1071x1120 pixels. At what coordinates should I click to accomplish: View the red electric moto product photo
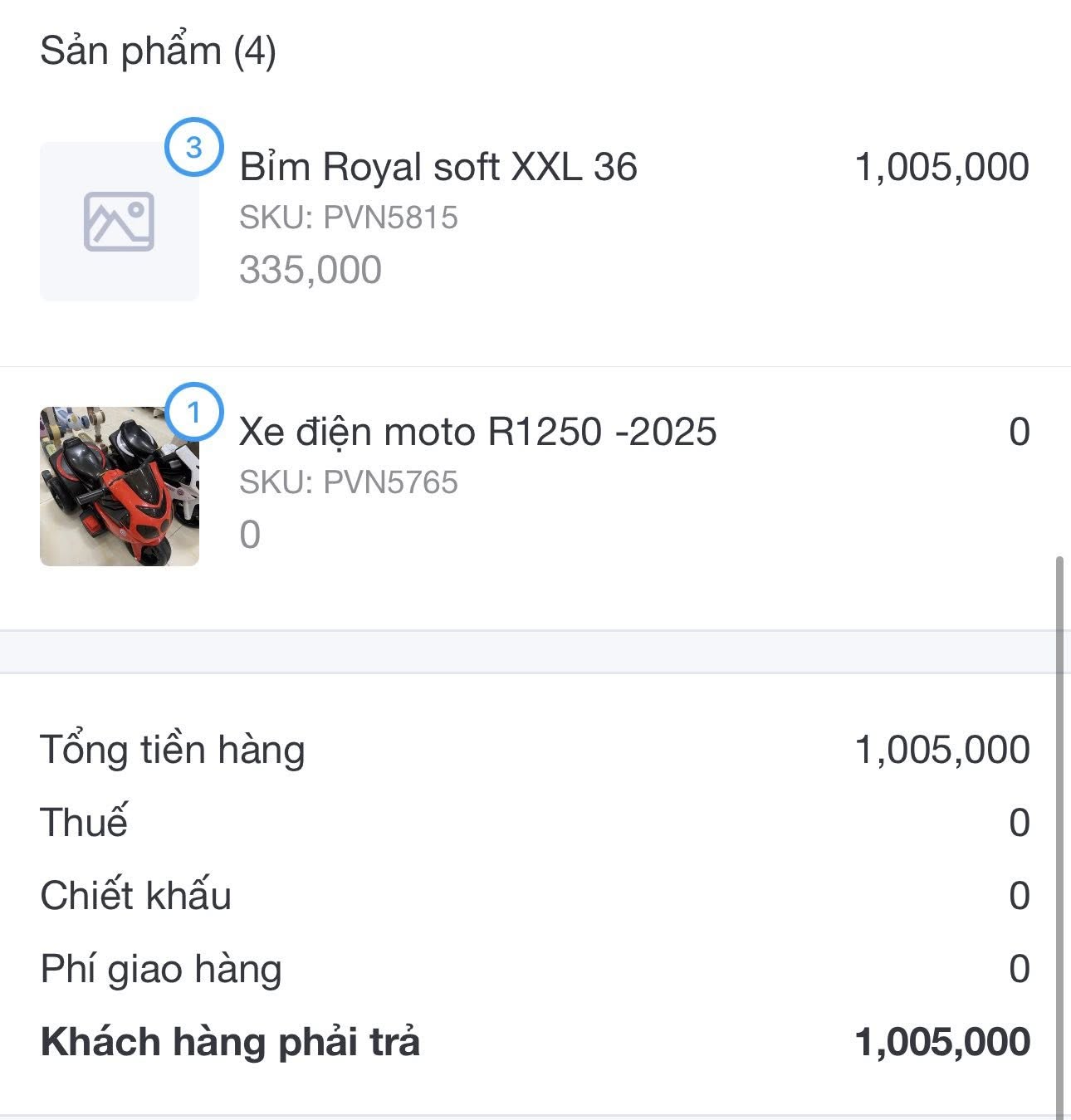click(x=120, y=487)
